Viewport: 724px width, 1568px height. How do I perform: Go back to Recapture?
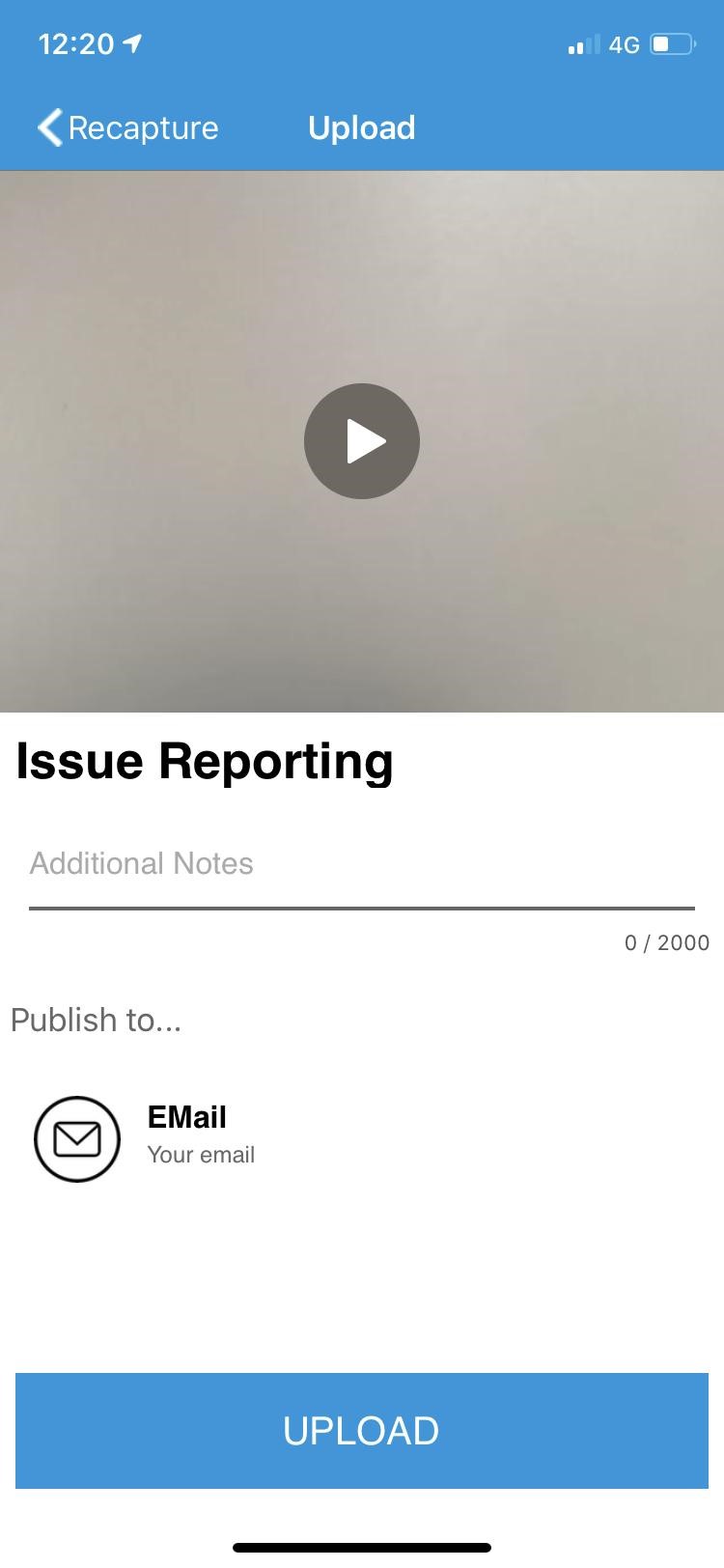click(x=128, y=127)
